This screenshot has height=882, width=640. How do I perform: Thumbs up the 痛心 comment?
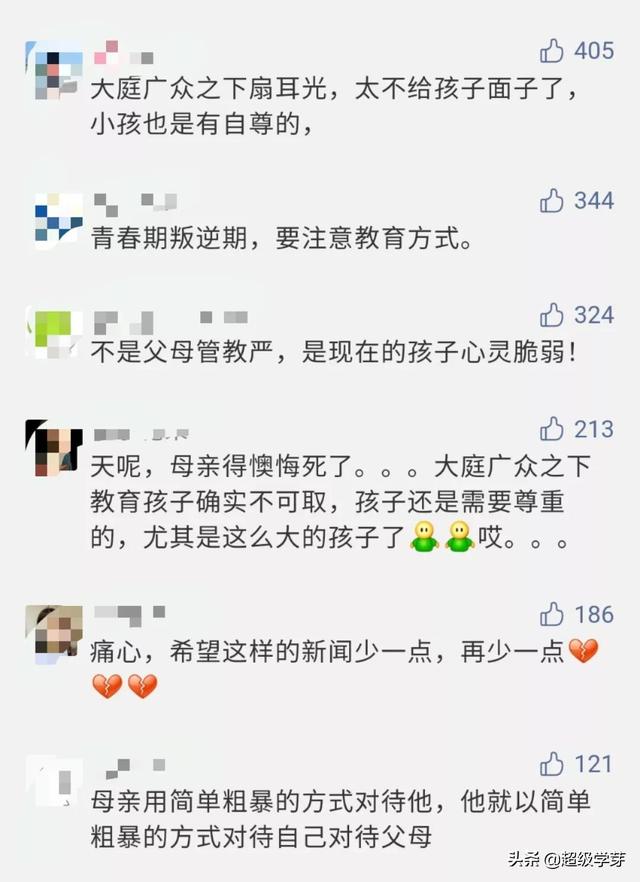click(552, 614)
